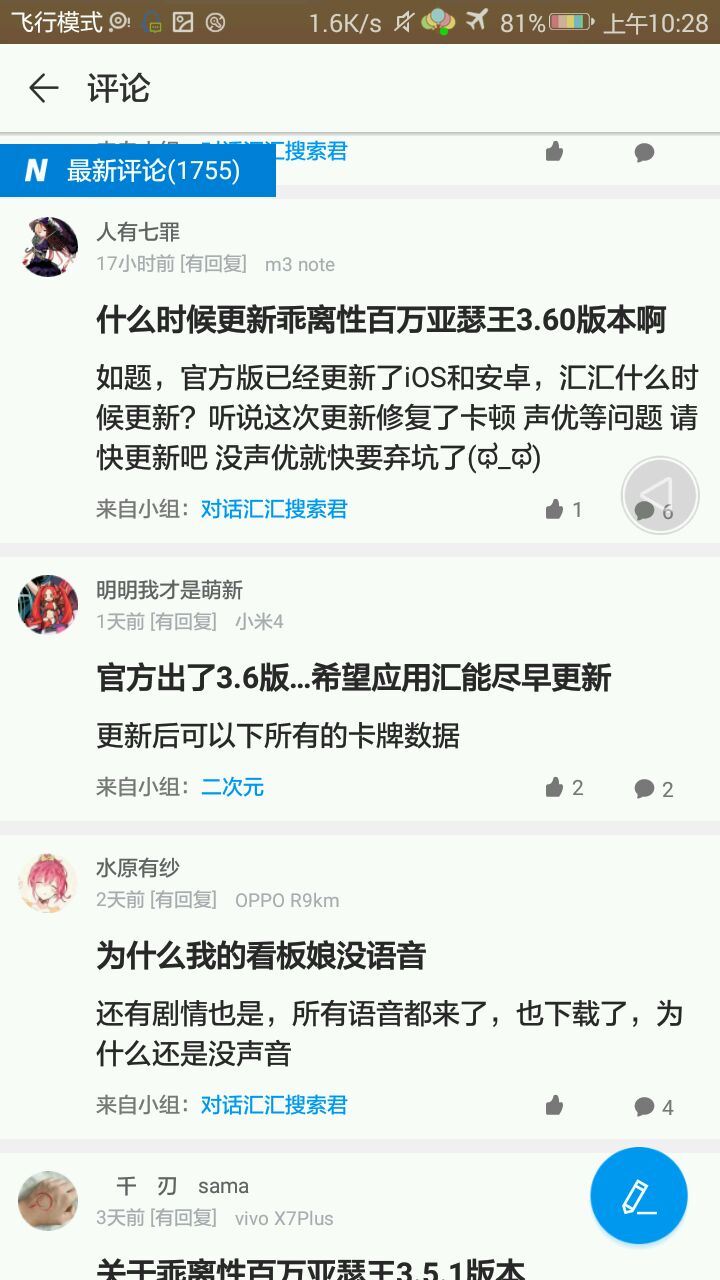This screenshot has width=720, height=1280.
Task: Open 对话汇汇搜索君 group under 水原有纱's post
Action: tap(274, 1105)
